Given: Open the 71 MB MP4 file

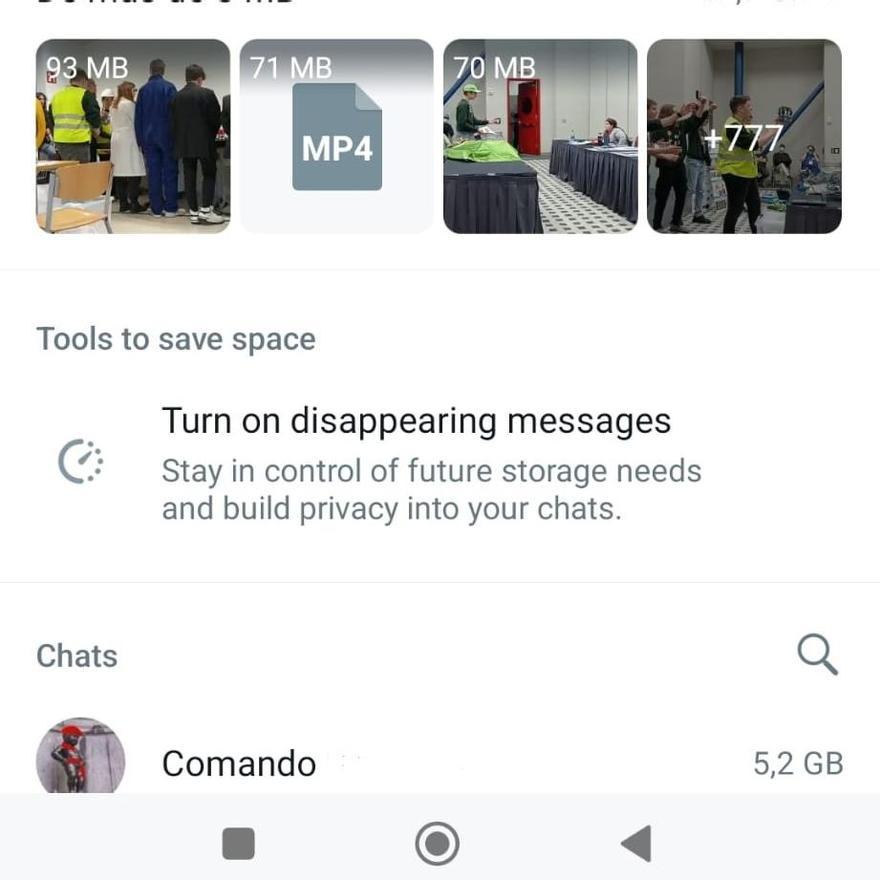Looking at the screenshot, I should pos(337,136).
